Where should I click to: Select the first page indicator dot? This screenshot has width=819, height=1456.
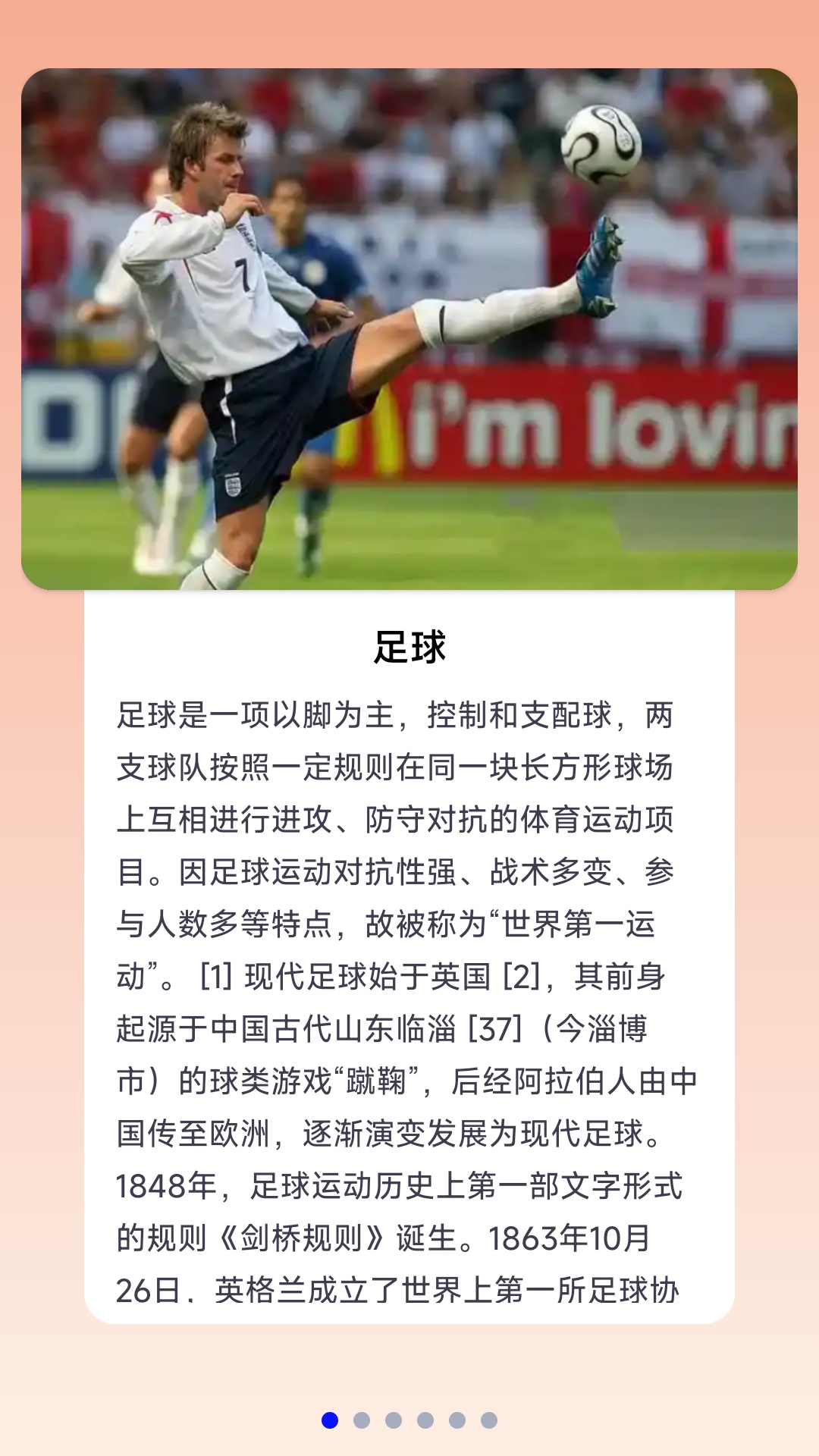(x=330, y=1420)
